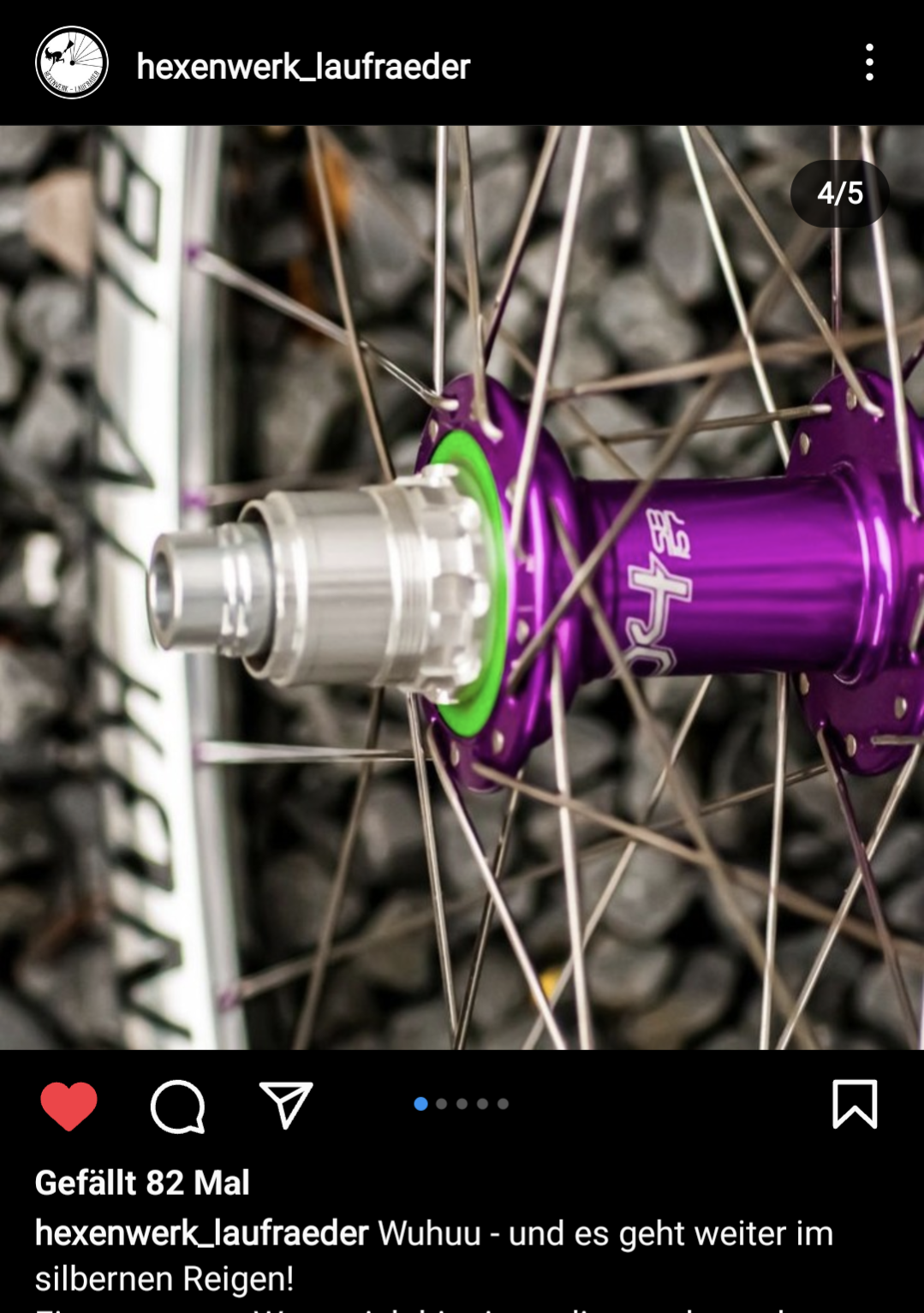Save the post with the bookmark icon
Viewport: 924px width, 1313px height.
click(854, 1104)
